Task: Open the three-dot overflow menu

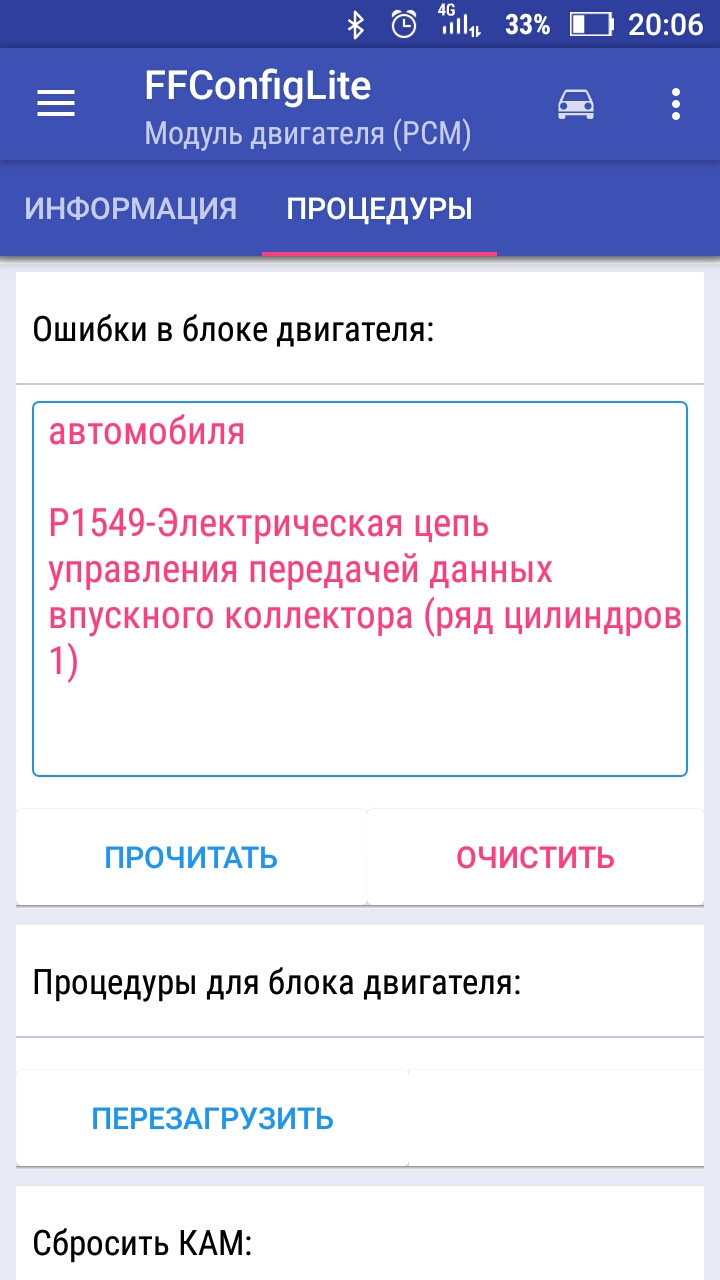Action: [676, 104]
